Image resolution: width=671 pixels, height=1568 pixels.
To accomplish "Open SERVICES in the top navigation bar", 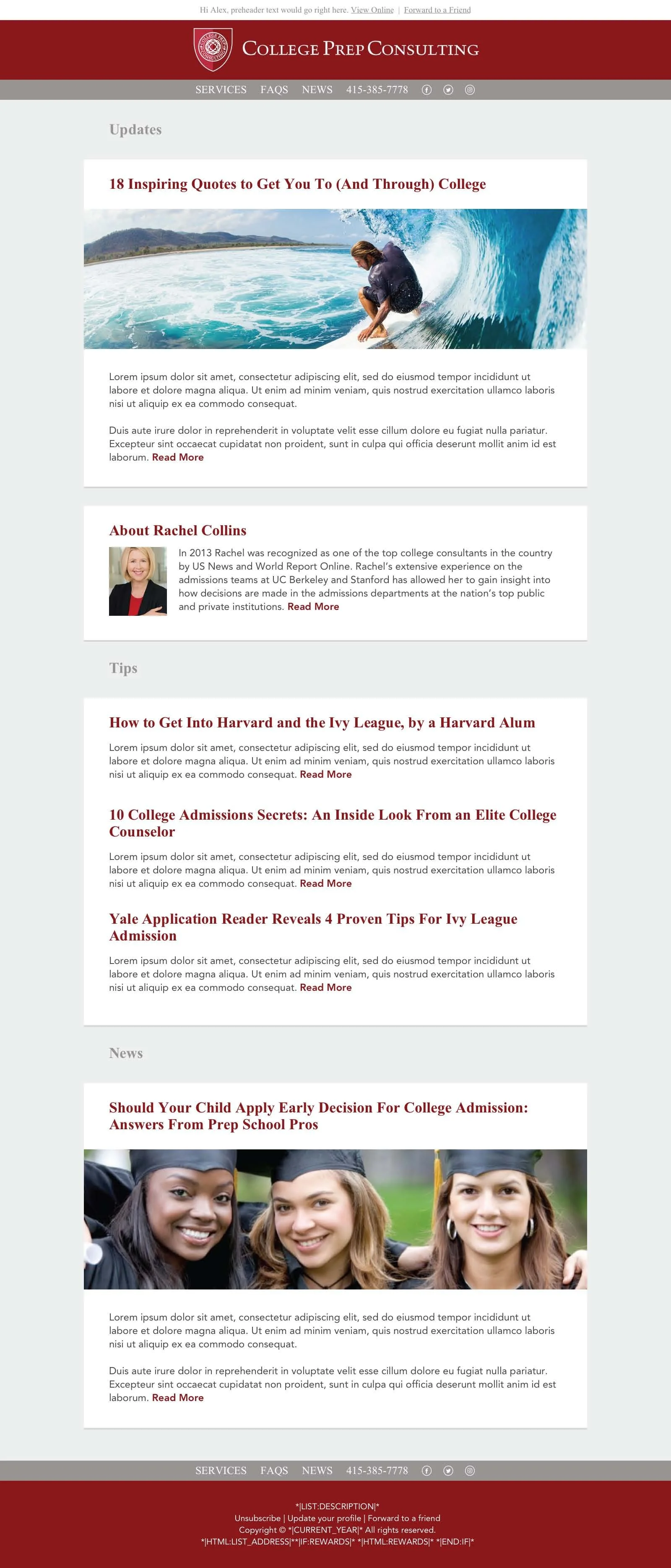I will pos(221,89).
